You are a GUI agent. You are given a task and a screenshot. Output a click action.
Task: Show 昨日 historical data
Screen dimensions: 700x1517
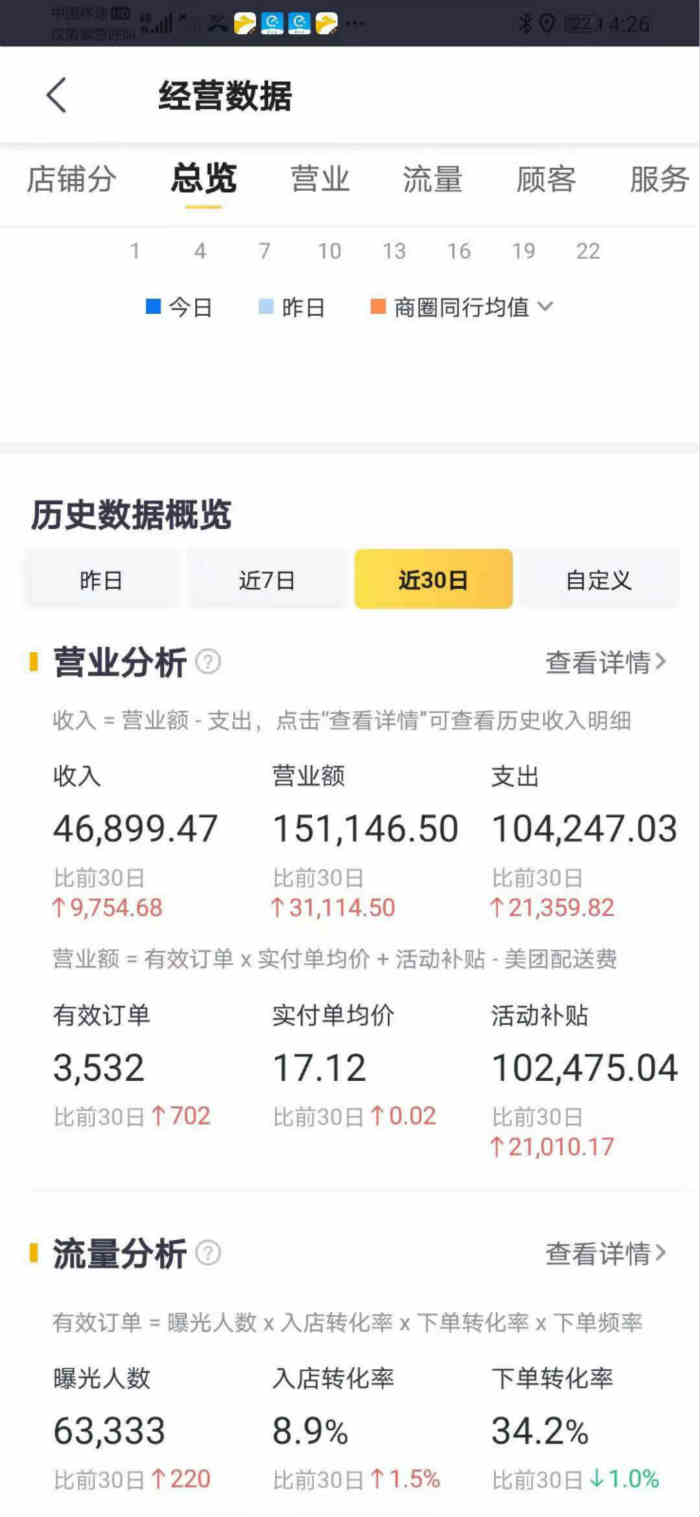coord(101,580)
